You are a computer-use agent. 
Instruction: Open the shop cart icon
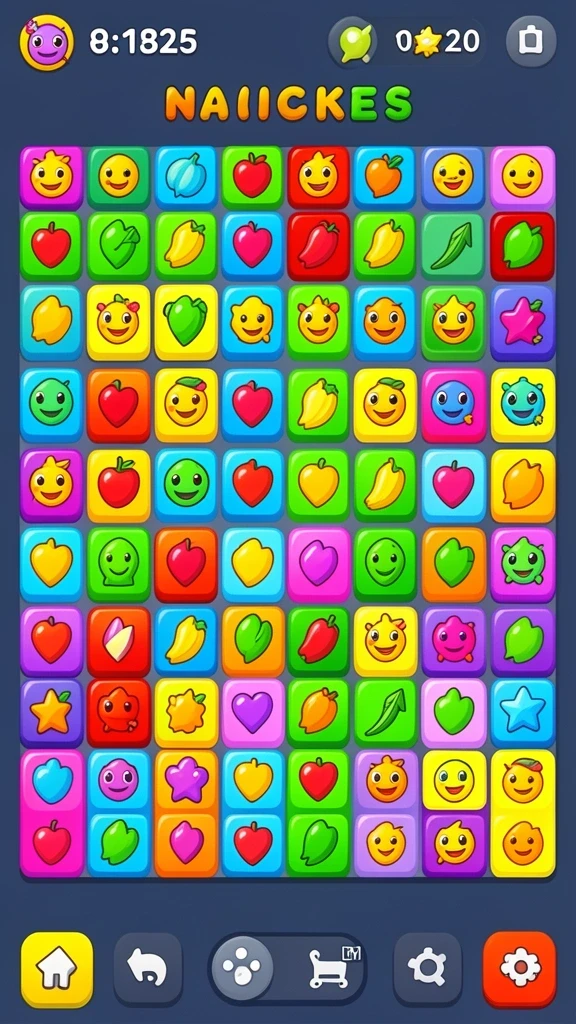coord(328,968)
